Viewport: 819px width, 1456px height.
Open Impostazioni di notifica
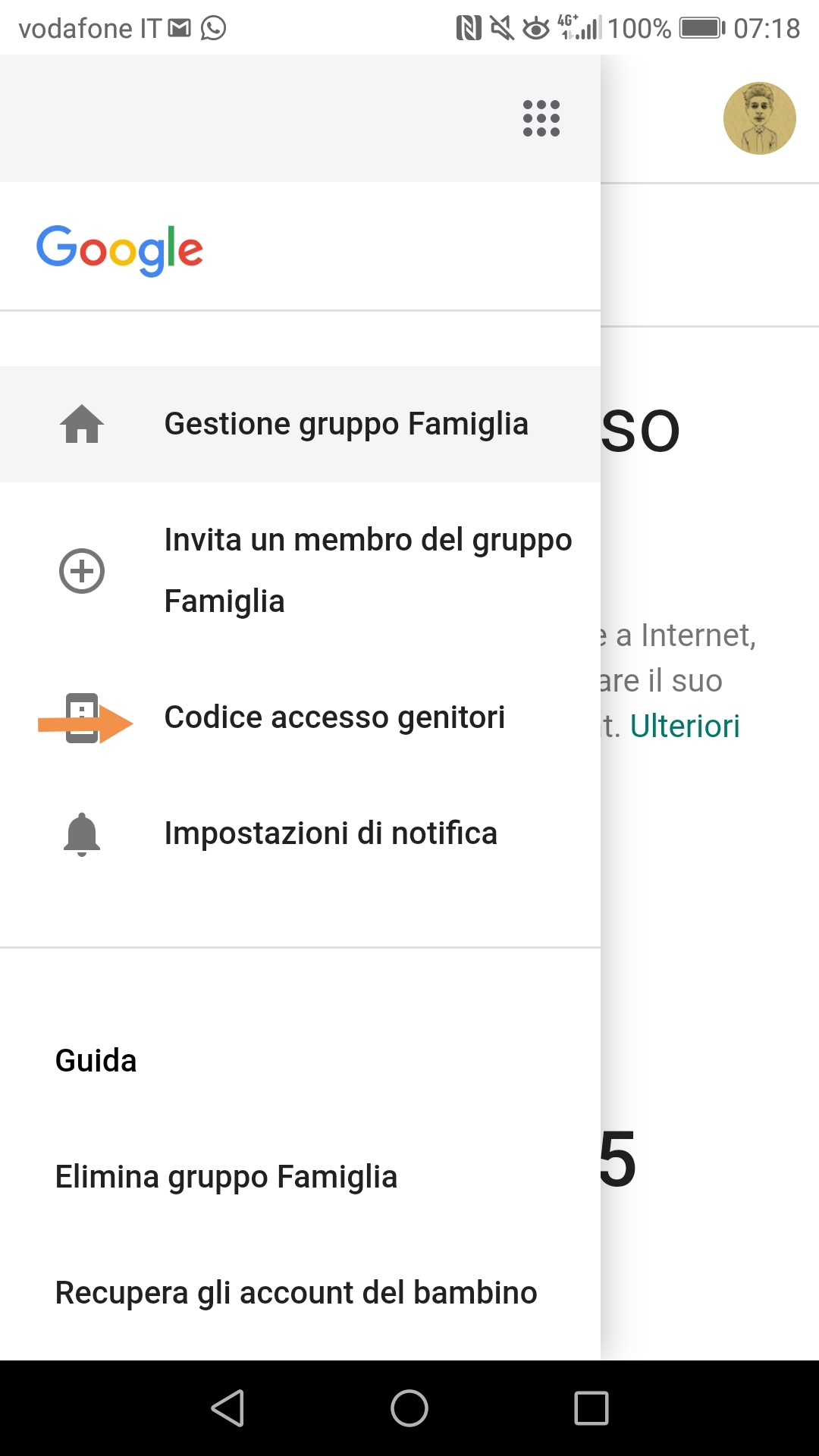(x=300, y=833)
